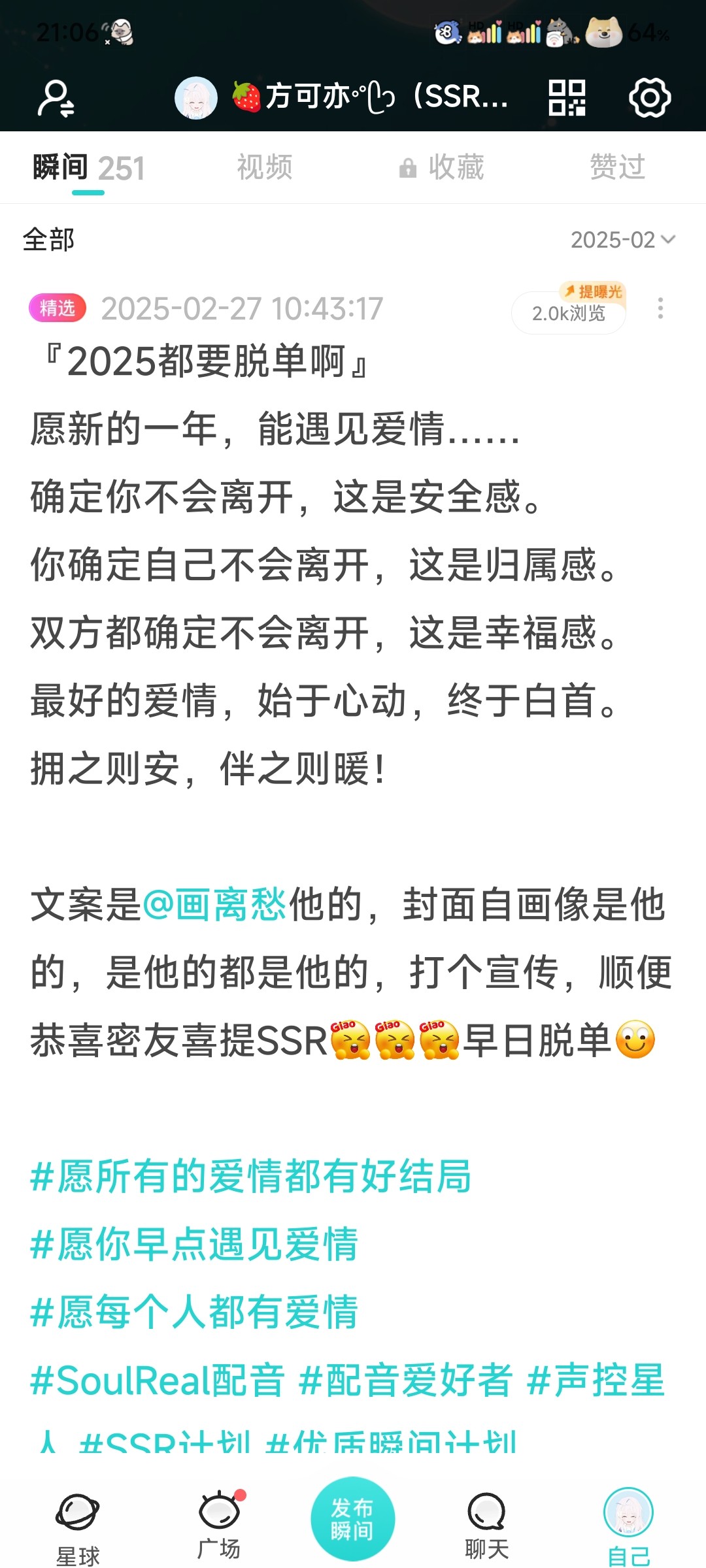The width and height of the screenshot is (706, 1568).
Task: Open hashtag #愿所有的爱情都有好结局
Action: tap(251, 1176)
